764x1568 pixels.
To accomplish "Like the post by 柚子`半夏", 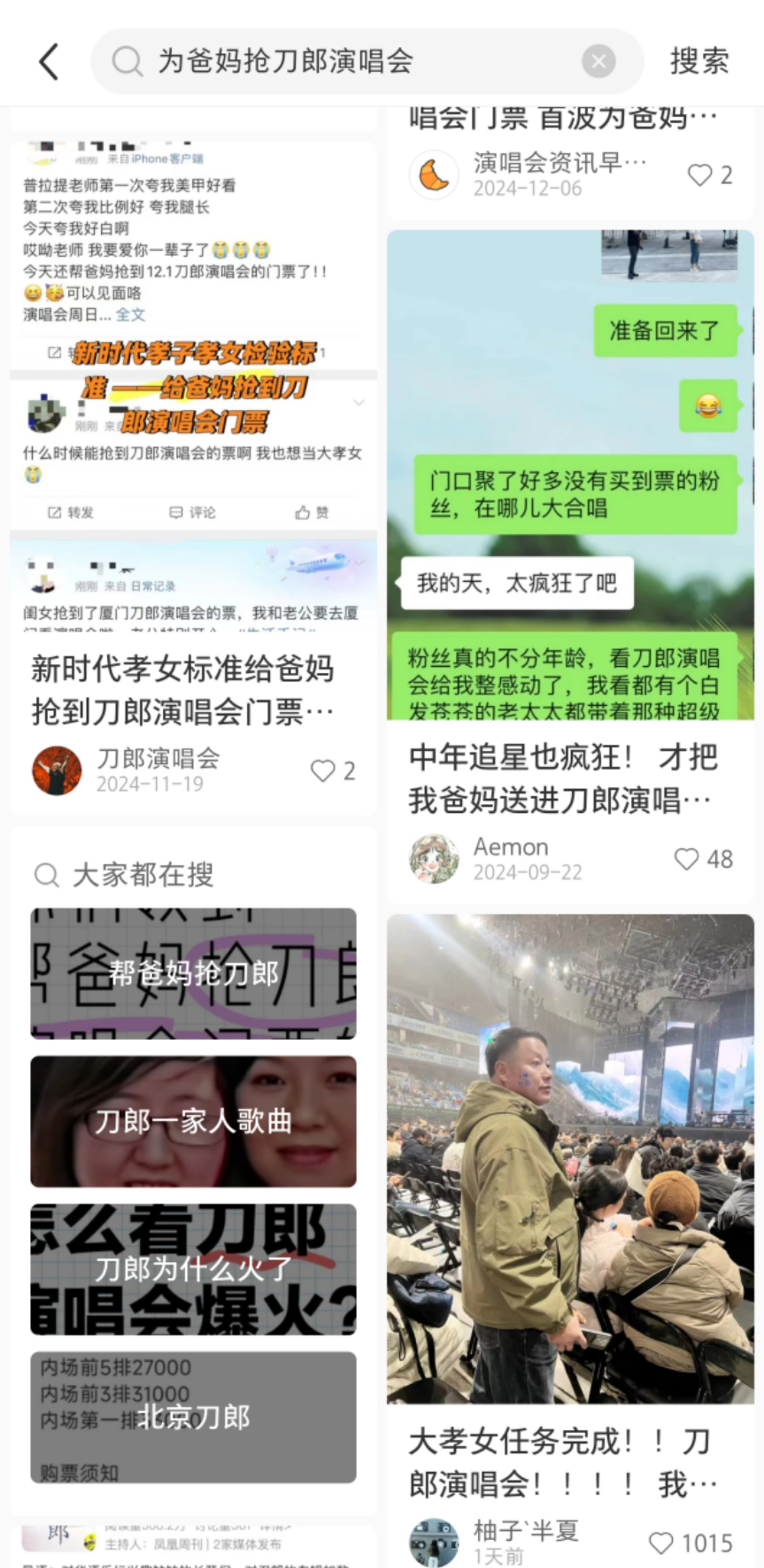I will (x=662, y=1542).
